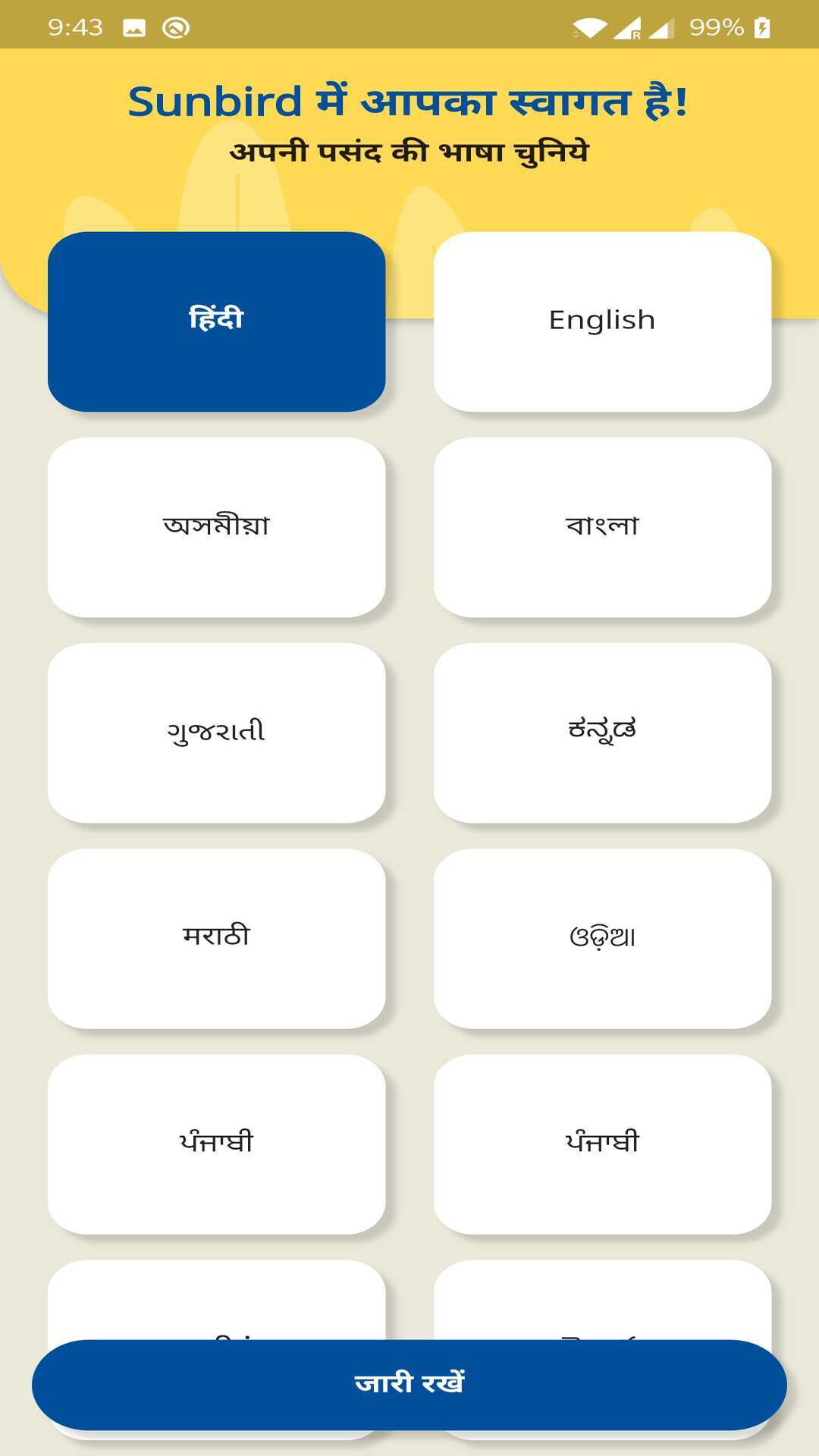
Task: Choose the ગુજરાતી language card
Action: point(216,733)
